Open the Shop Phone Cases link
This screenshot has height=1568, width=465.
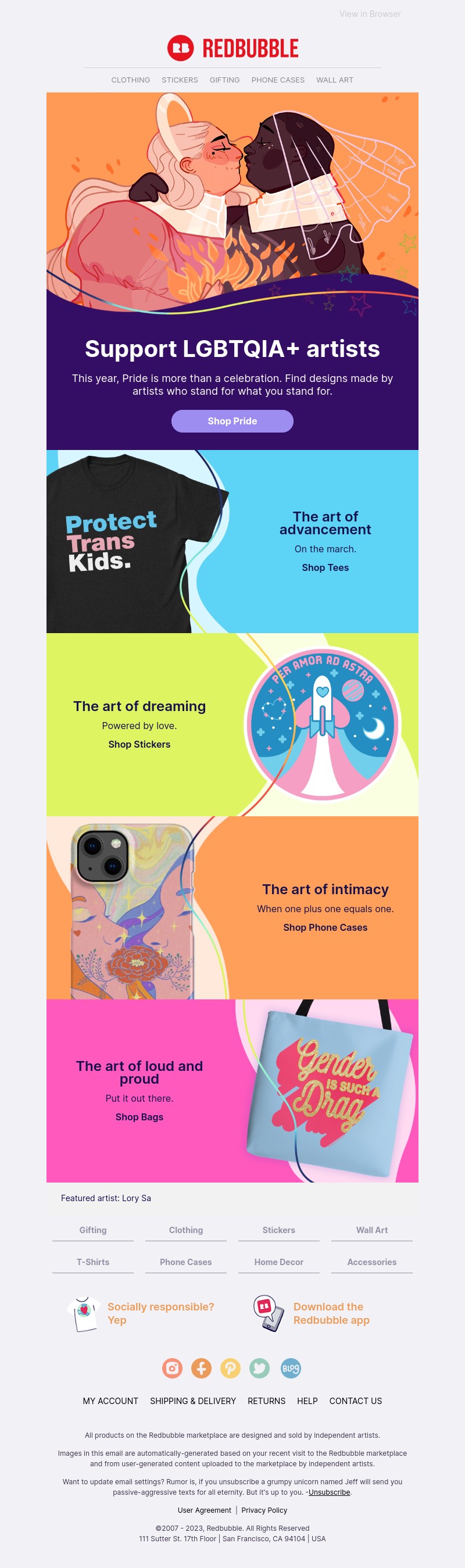(x=325, y=927)
